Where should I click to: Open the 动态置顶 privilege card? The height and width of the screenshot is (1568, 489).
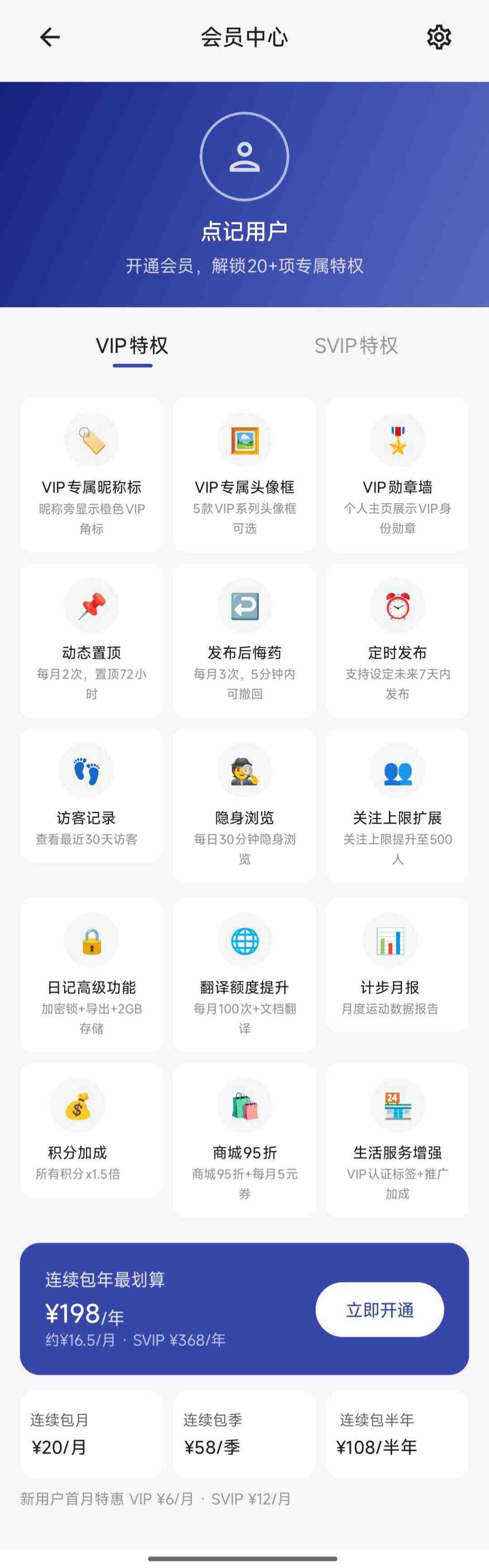pyautogui.click(x=91, y=640)
